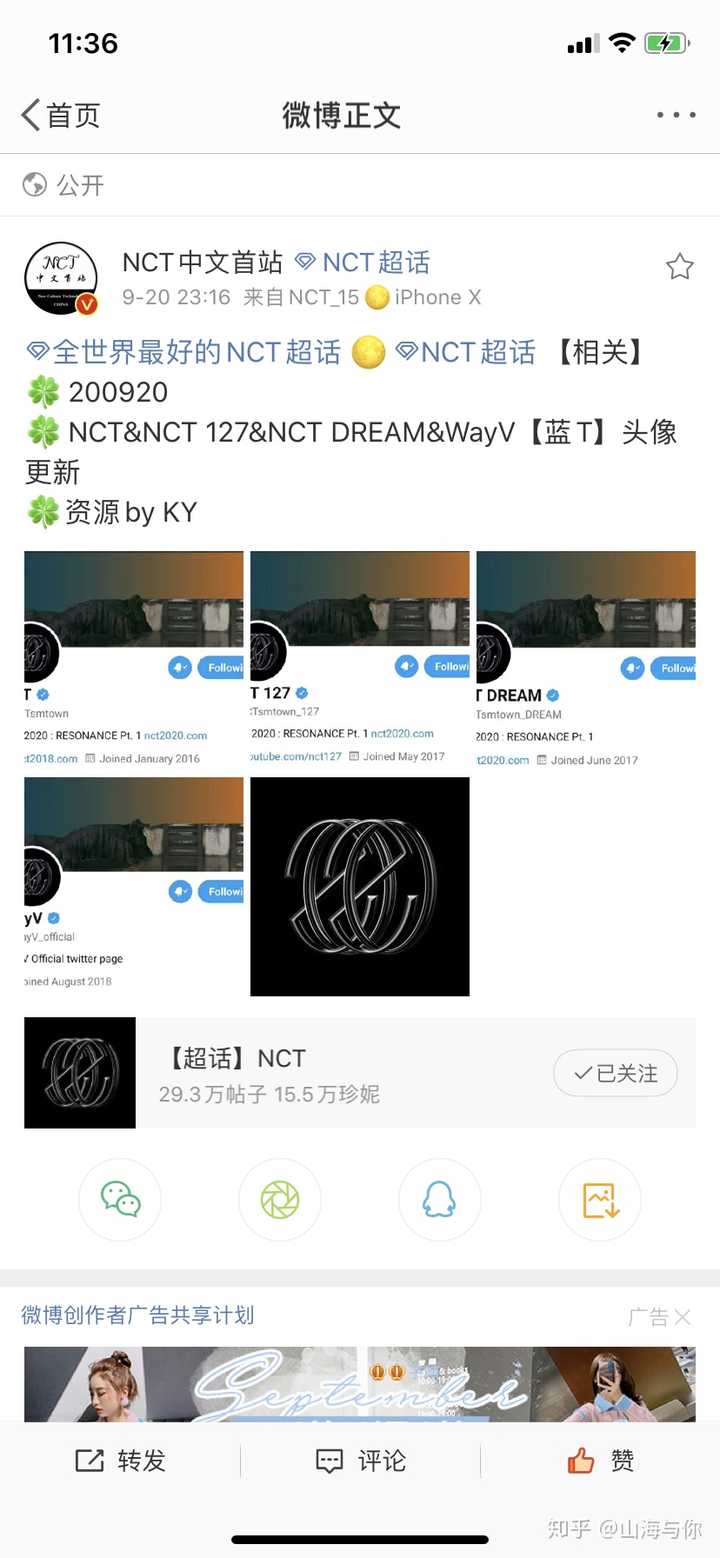Open the three-dot overflow menu
Image resolution: width=720 pixels, height=1558 pixels.
pos(676,115)
